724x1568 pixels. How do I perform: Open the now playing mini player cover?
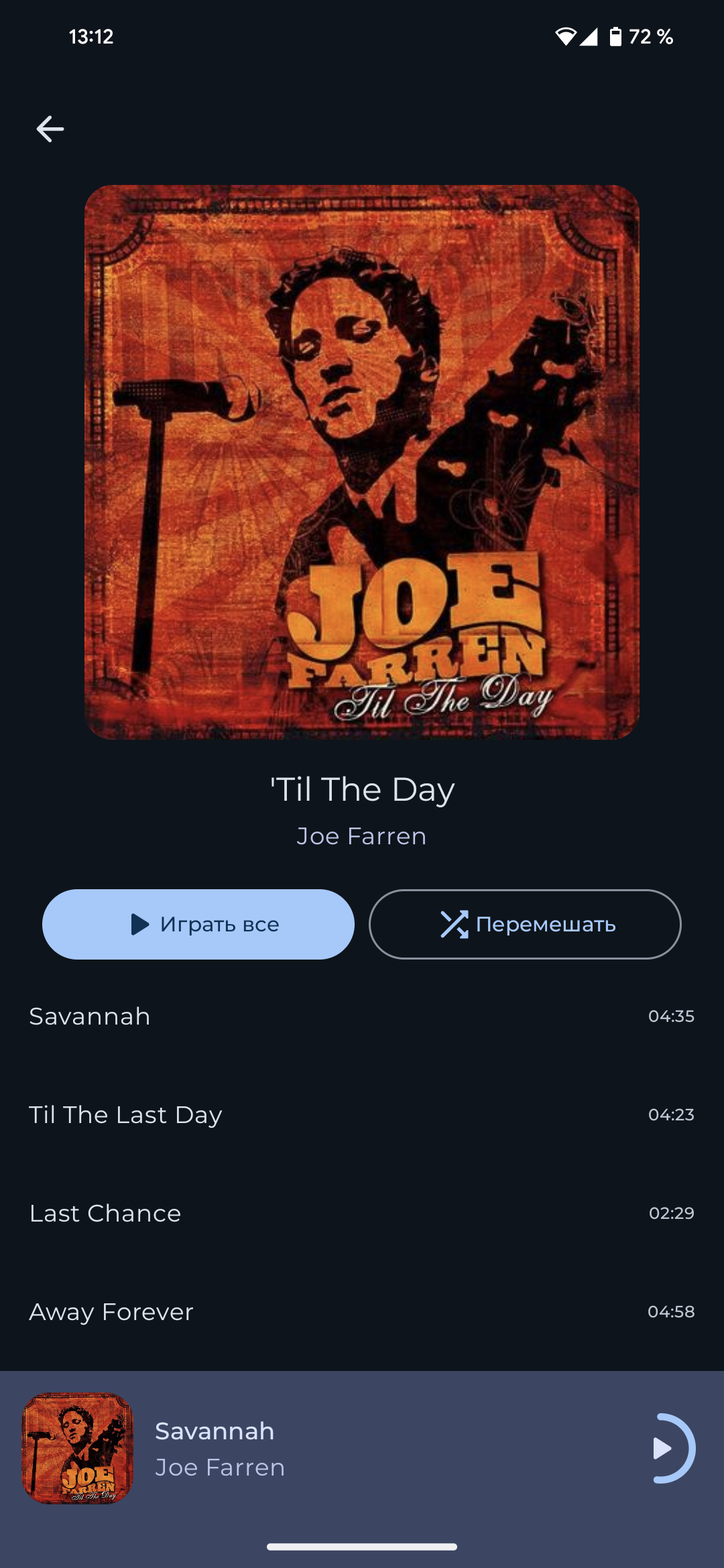point(78,1448)
